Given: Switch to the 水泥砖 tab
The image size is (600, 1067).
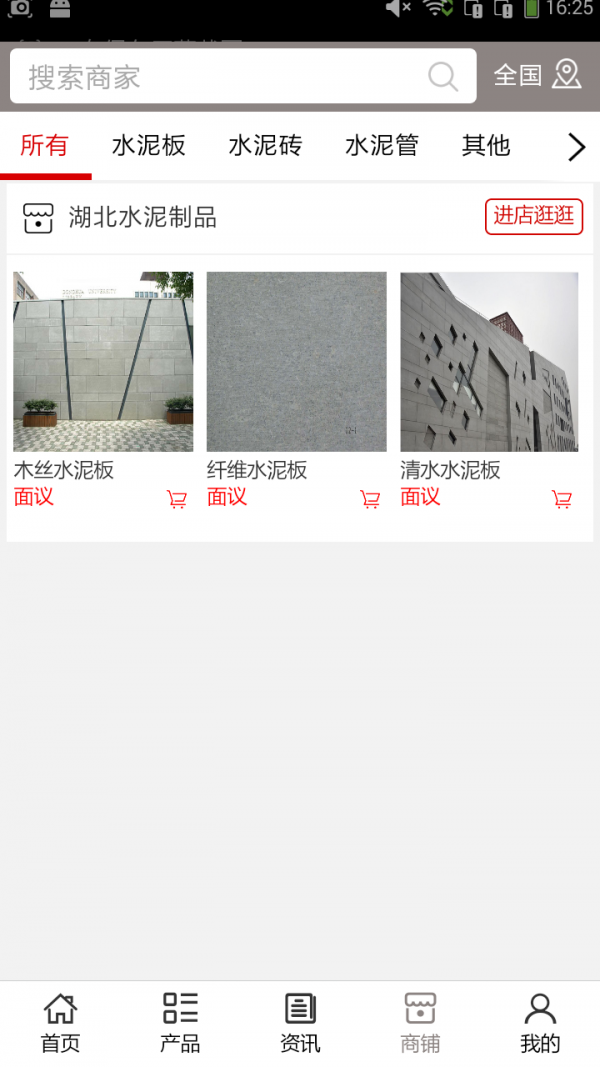Looking at the screenshot, I should pyautogui.click(x=265, y=146).
